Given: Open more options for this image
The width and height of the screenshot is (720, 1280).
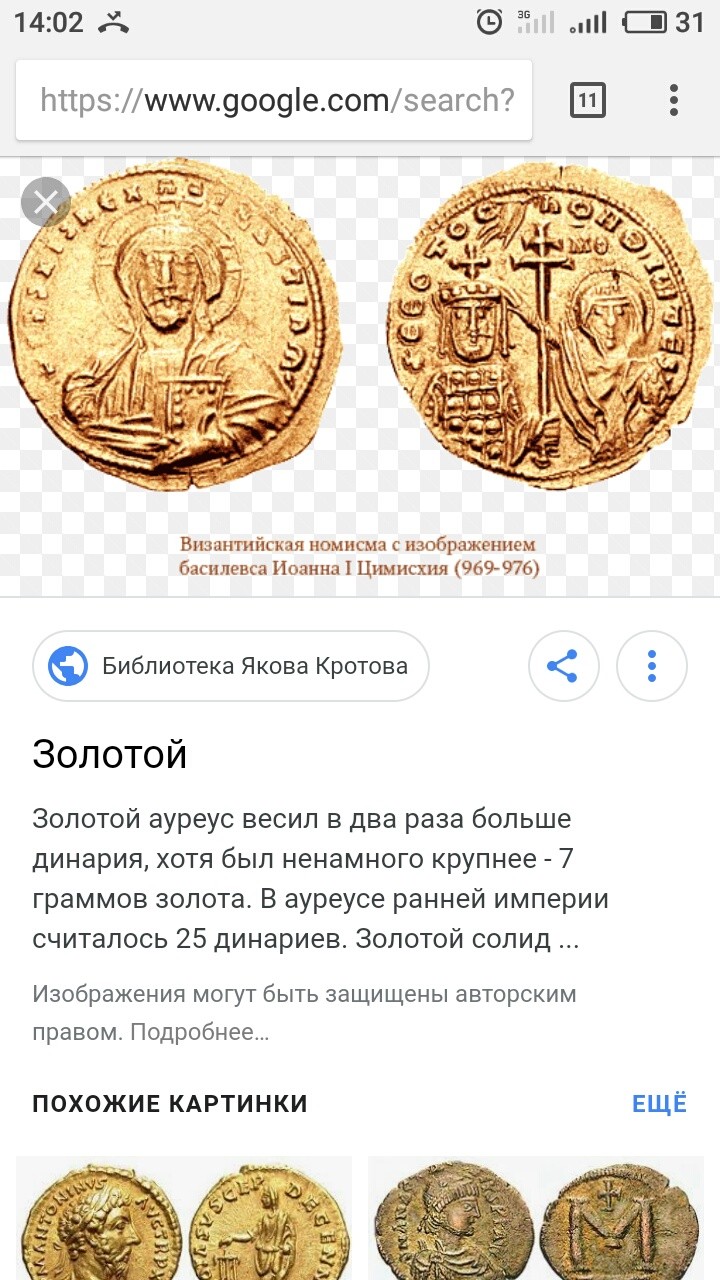Looking at the screenshot, I should point(652,666).
